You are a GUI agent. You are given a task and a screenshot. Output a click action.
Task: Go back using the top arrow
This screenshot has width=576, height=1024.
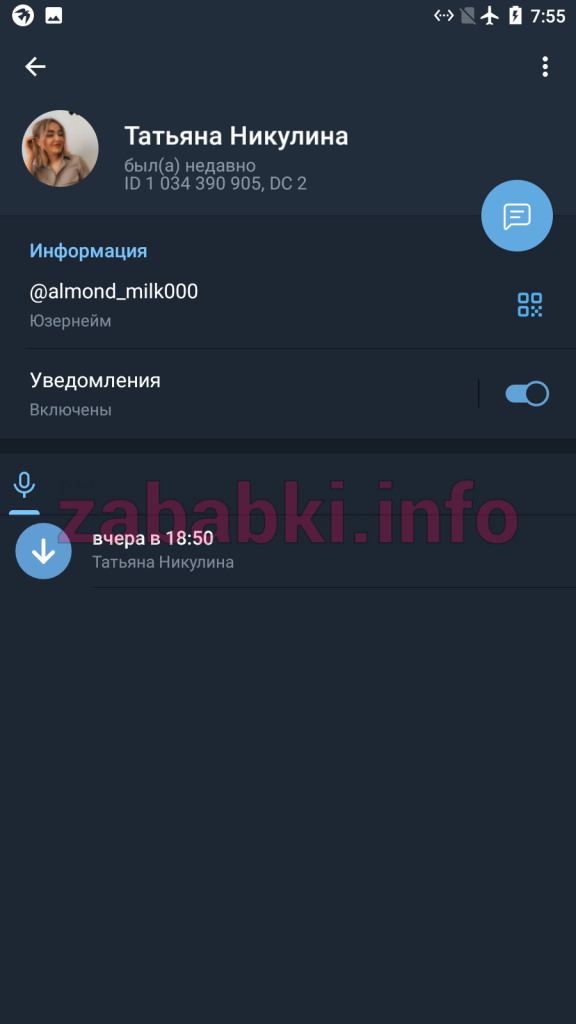(35, 66)
